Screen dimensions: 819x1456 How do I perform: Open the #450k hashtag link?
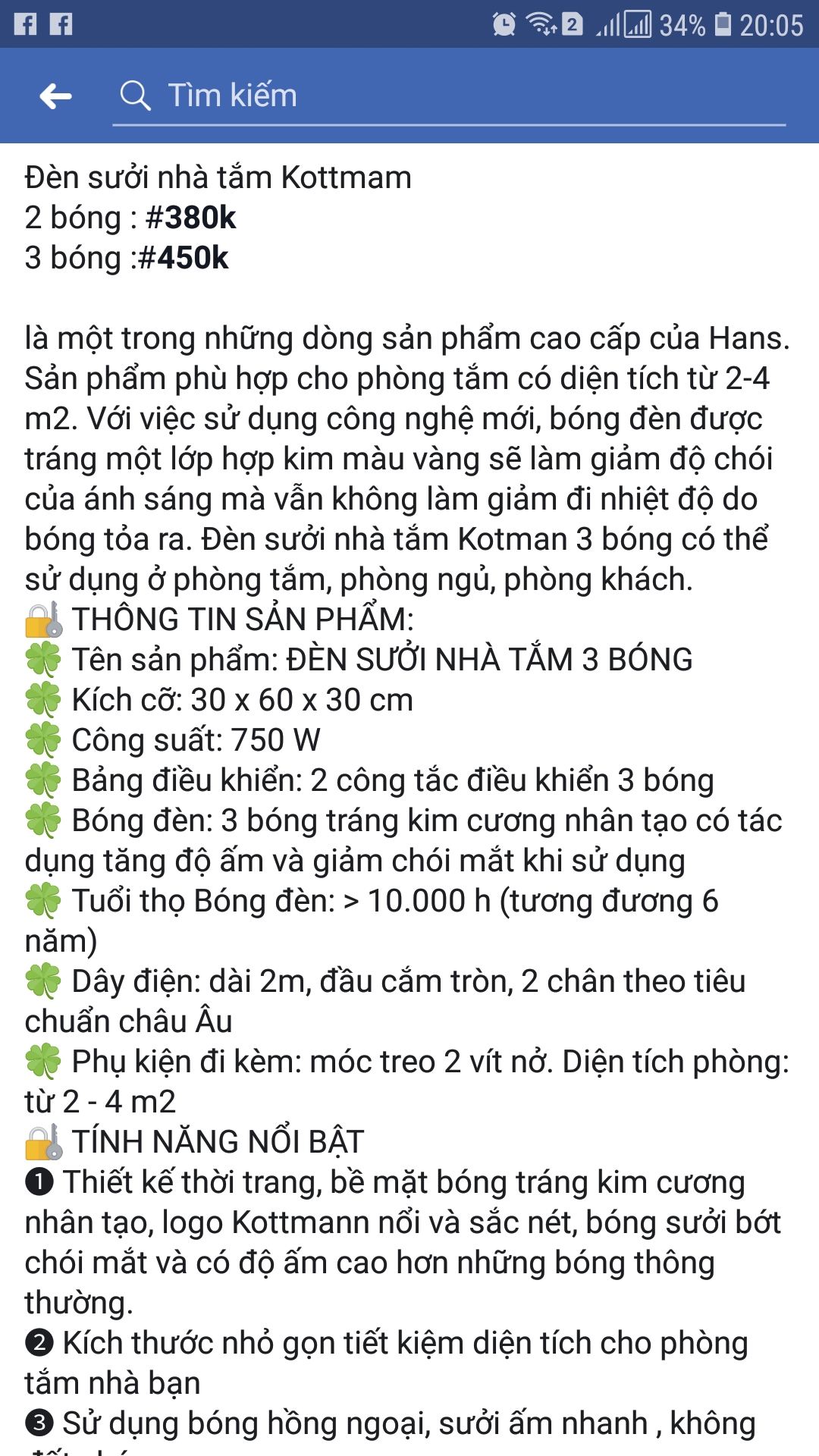point(183,259)
